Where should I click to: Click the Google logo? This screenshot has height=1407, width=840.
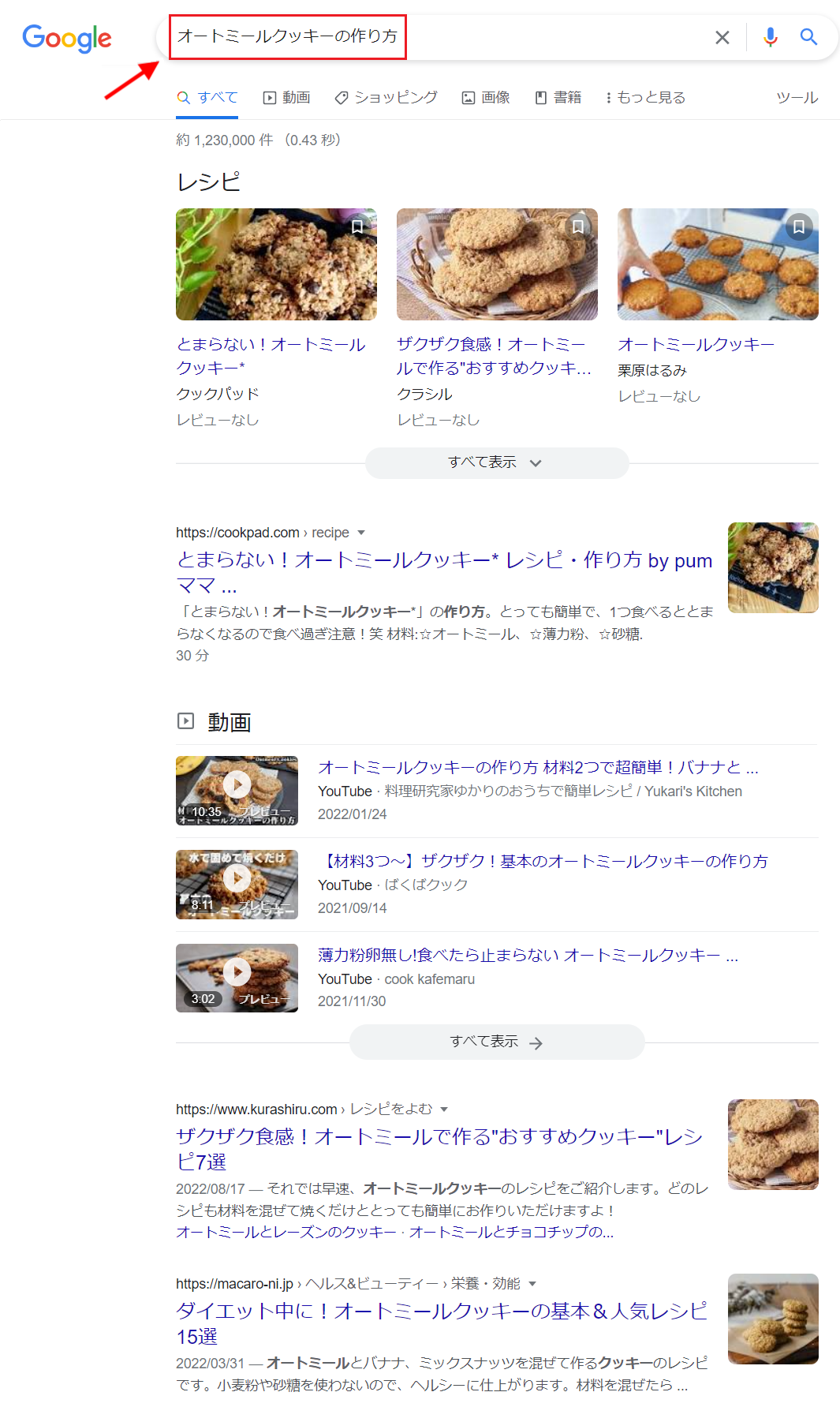[66, 37]
